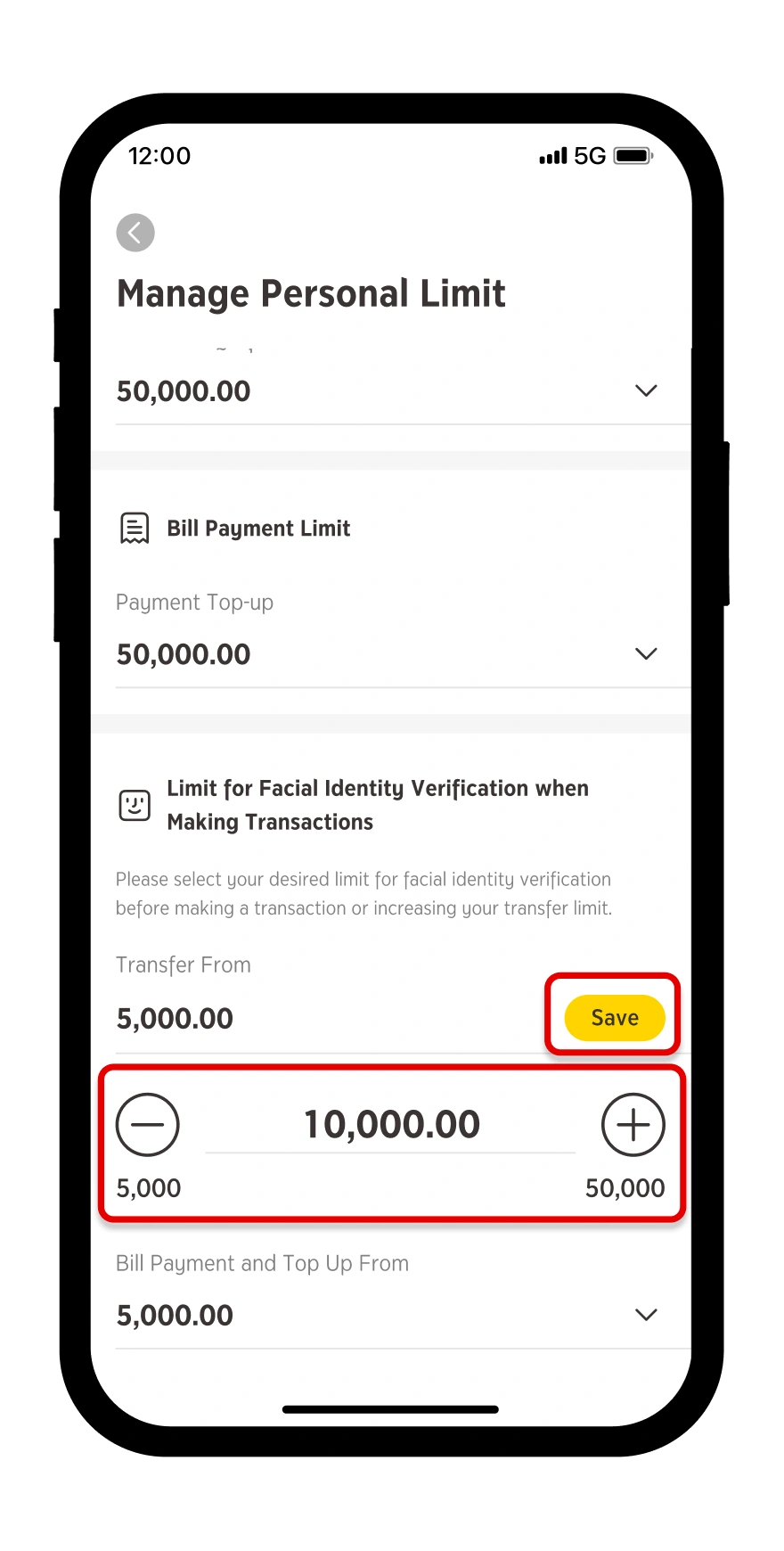Screen dimensions: 784x1551
Task: Expand the Payment Top-up limit dropdown
Action: click(646, 654)
